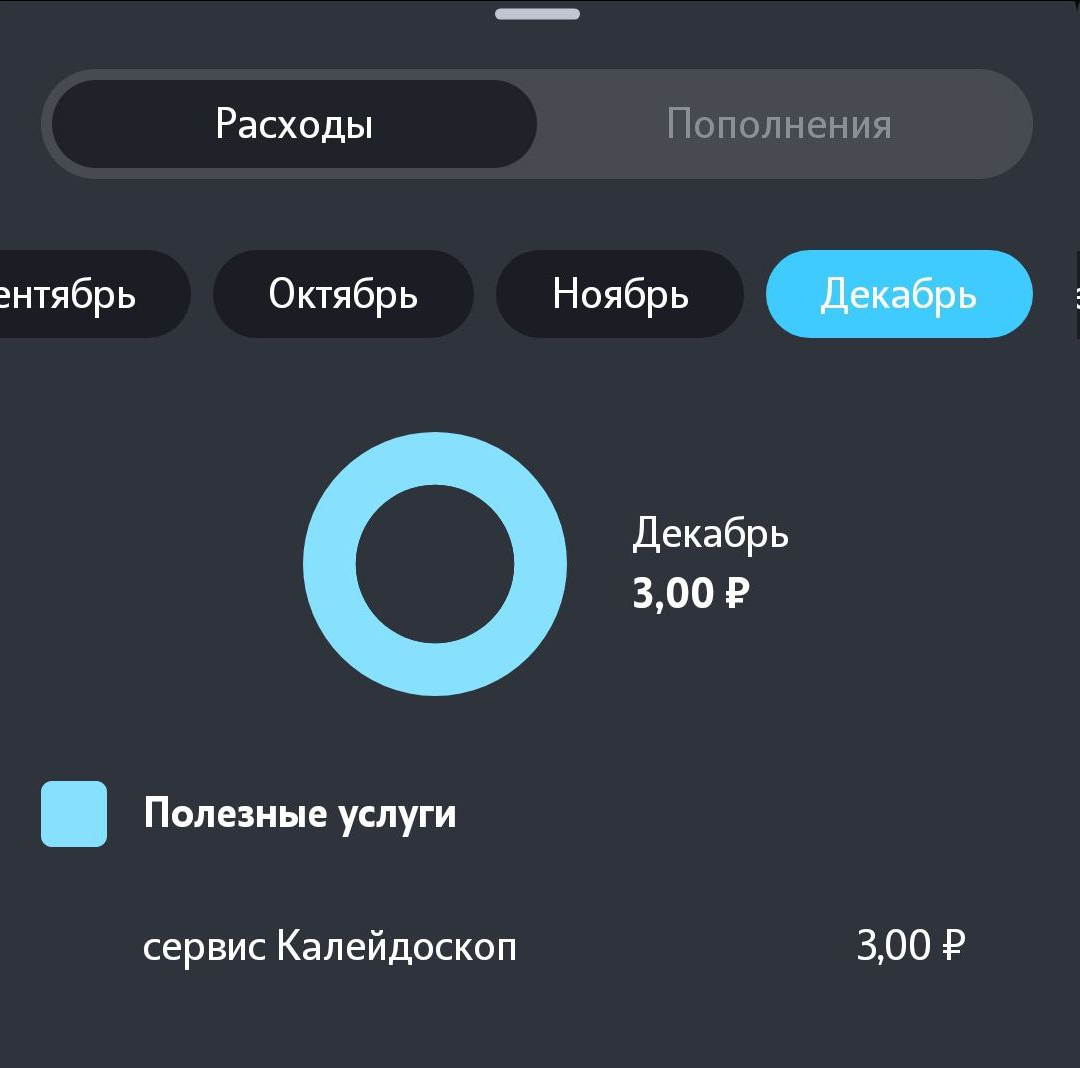
Task: Tap the Полезные услуги category
Action: 300,813
